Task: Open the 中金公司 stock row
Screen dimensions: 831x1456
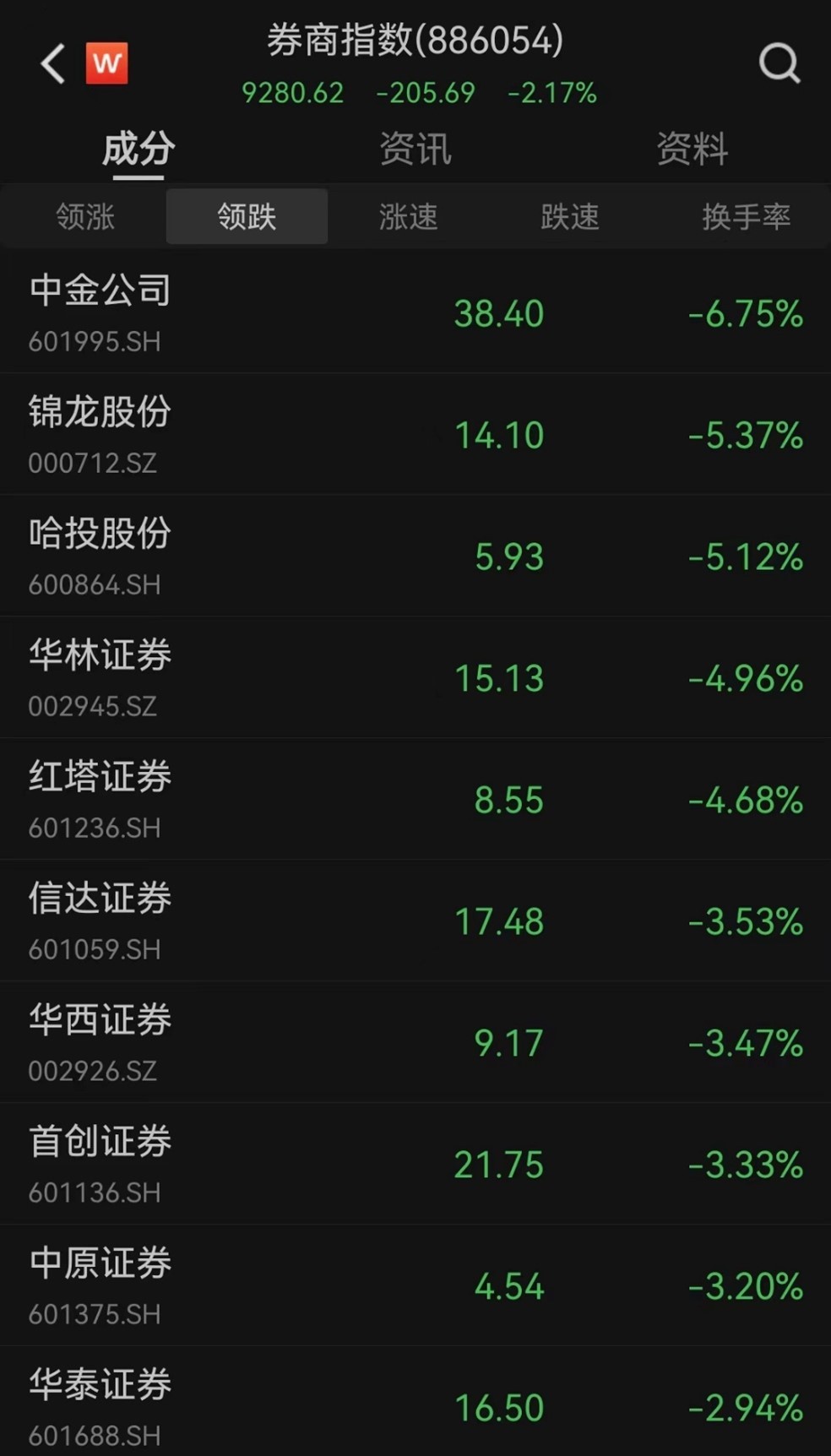Action: point(415,313)
